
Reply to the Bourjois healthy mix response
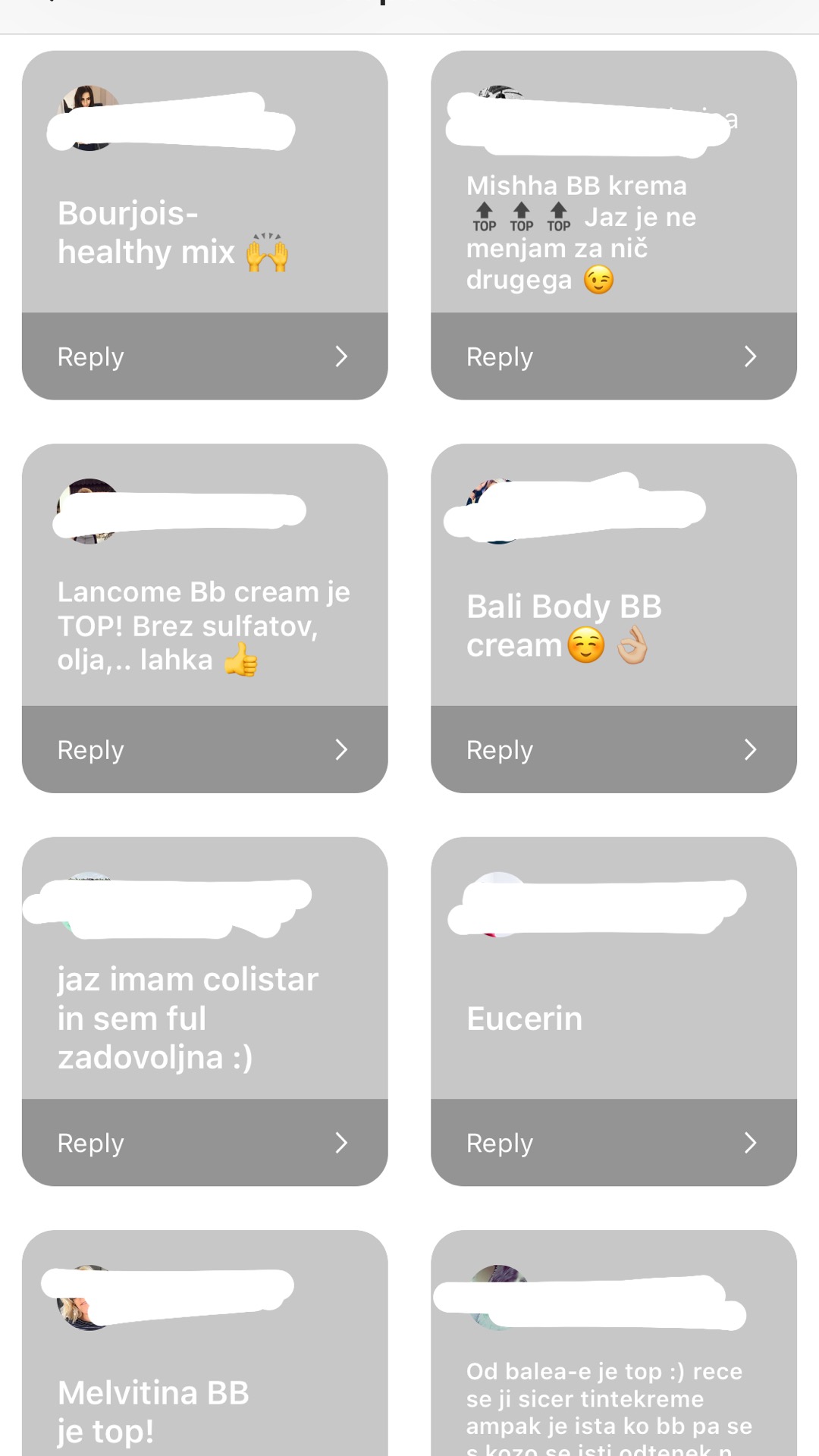tap(204, 356)
